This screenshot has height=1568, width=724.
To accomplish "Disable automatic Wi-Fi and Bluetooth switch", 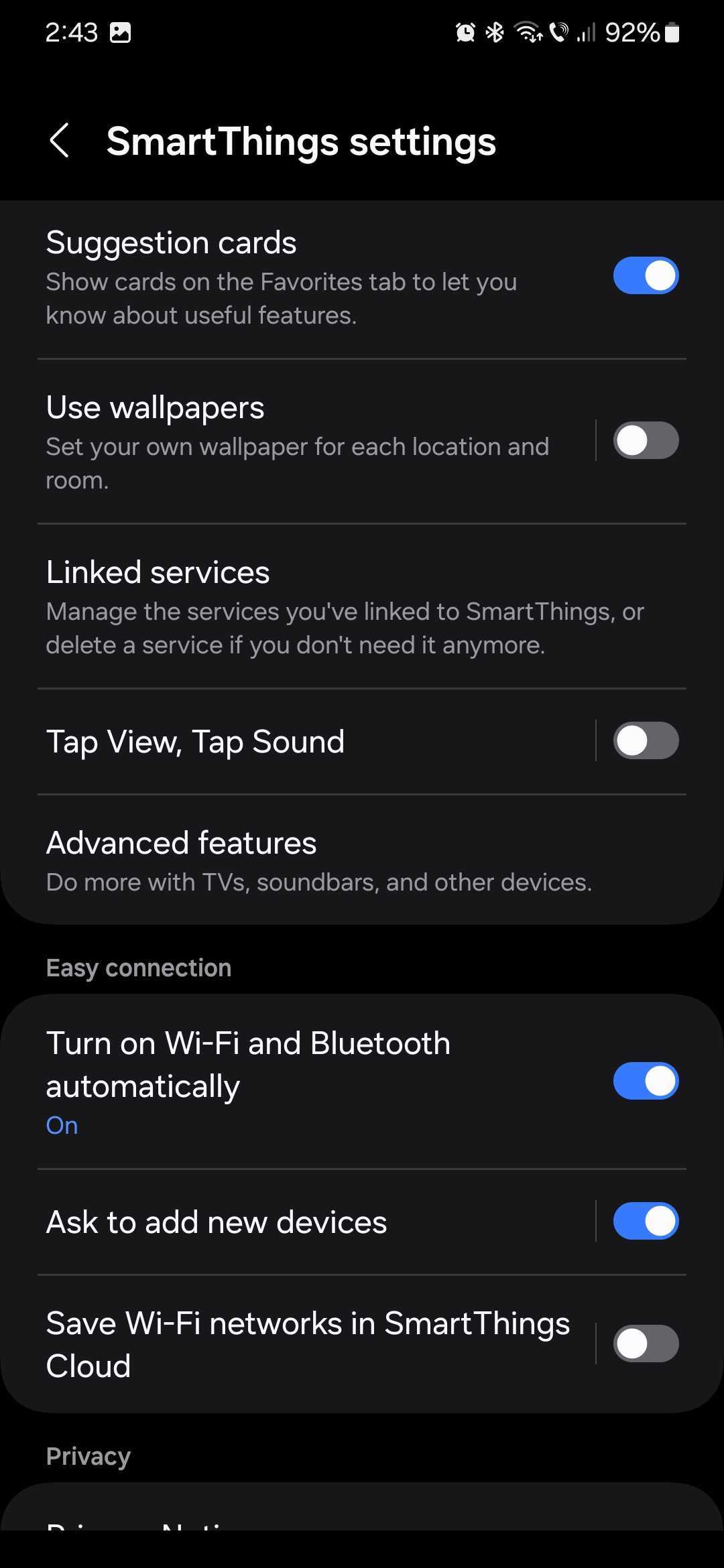I will coord(646,1081).
